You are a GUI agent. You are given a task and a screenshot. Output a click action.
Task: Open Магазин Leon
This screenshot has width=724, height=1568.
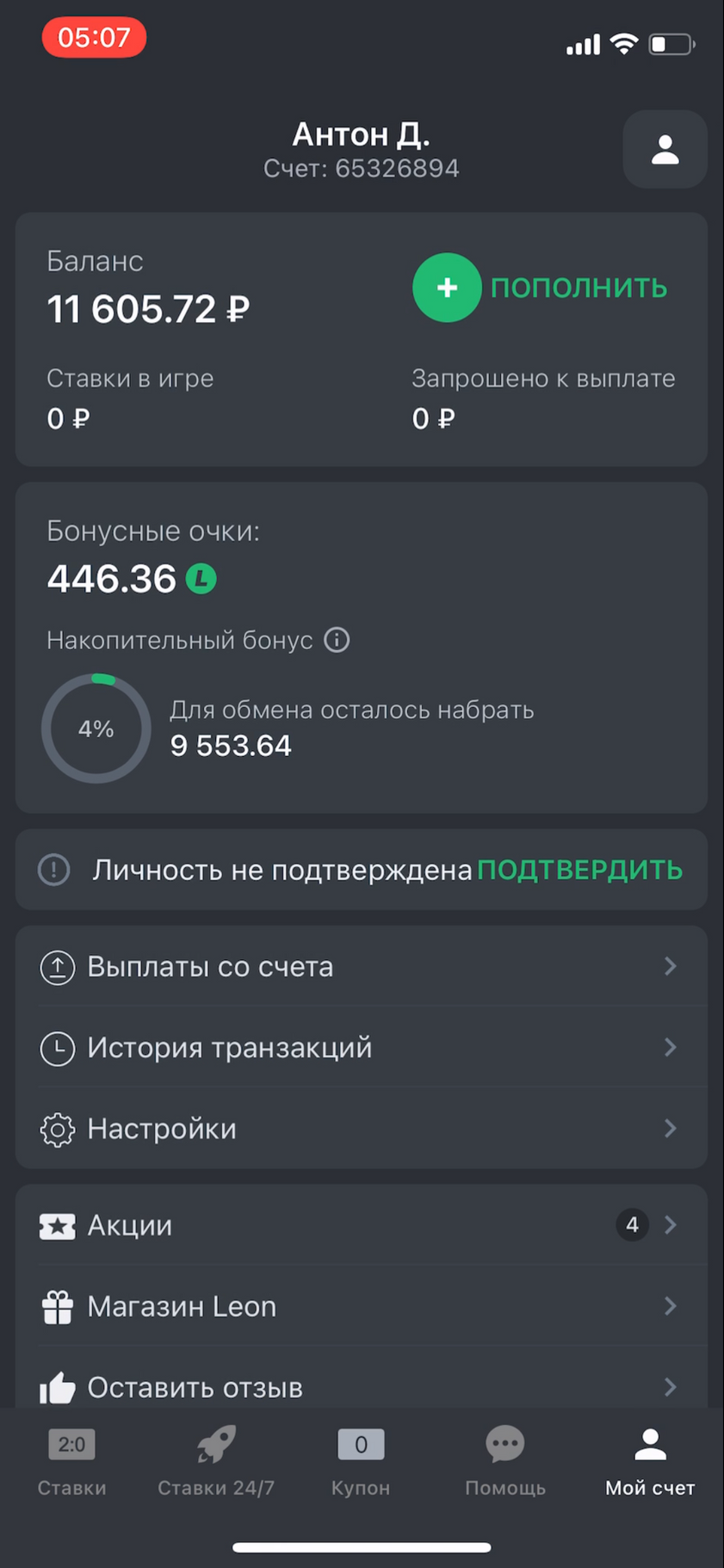[362, 1305]
